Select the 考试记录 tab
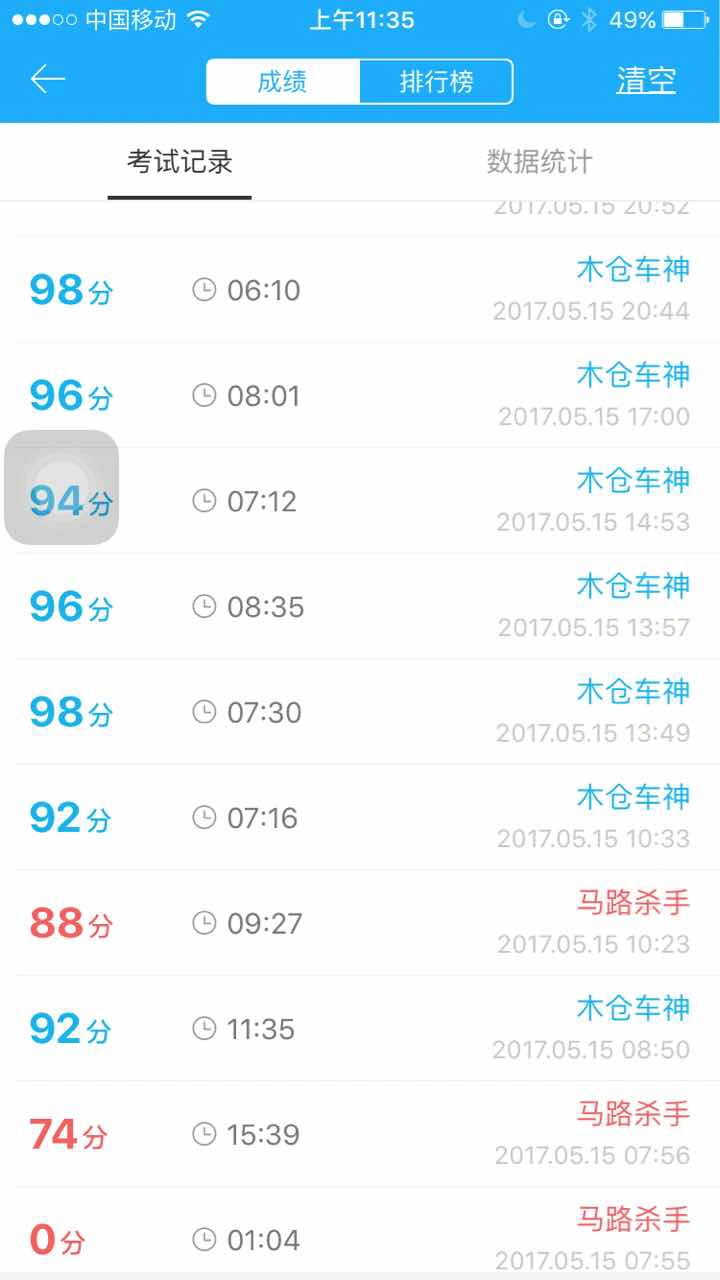720x1280 pixels. tap(180, 162)
